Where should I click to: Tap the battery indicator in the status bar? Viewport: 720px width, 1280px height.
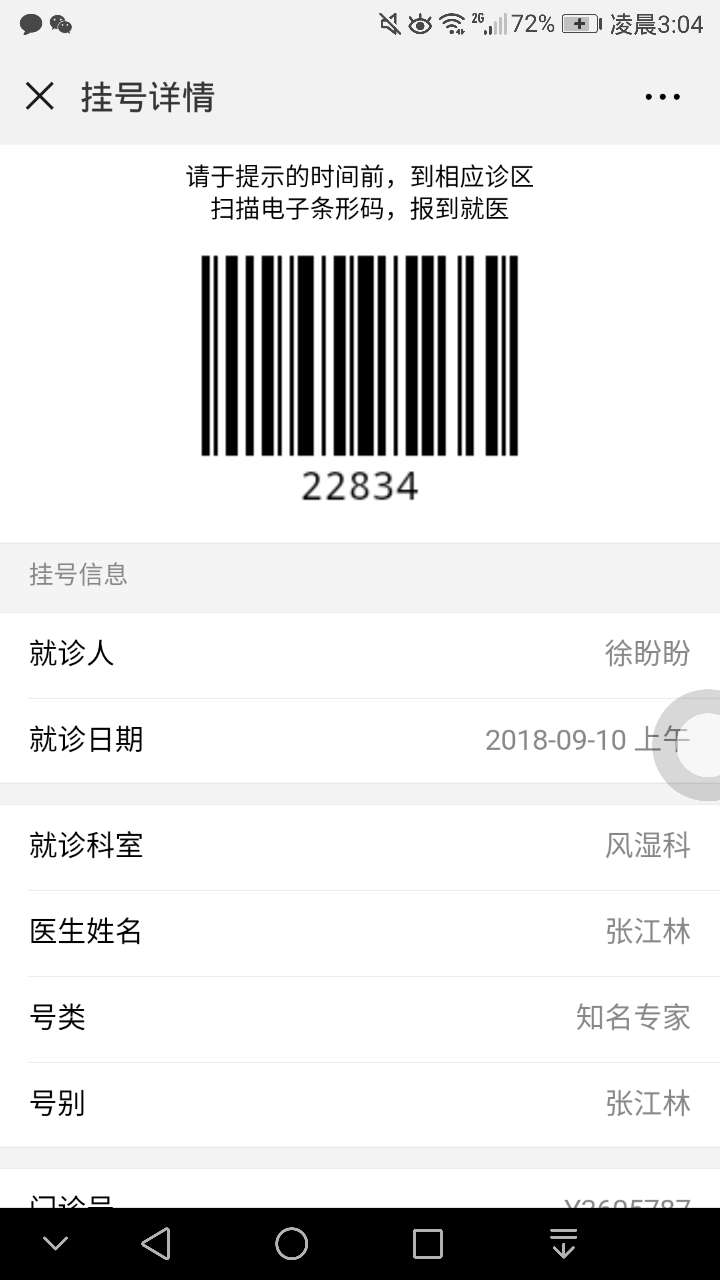578,22
